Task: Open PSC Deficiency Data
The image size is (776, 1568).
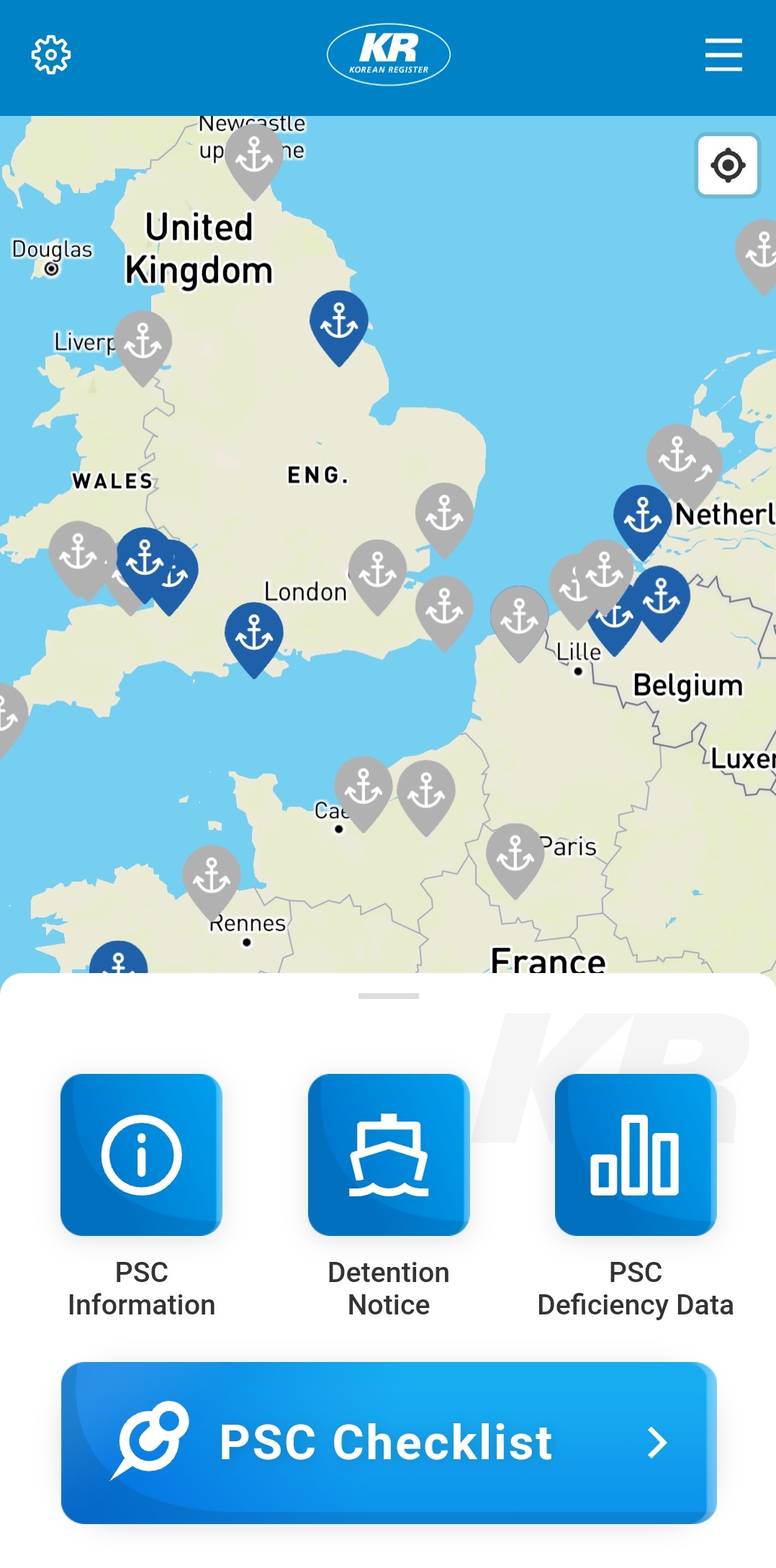Action: [635, 1155]
